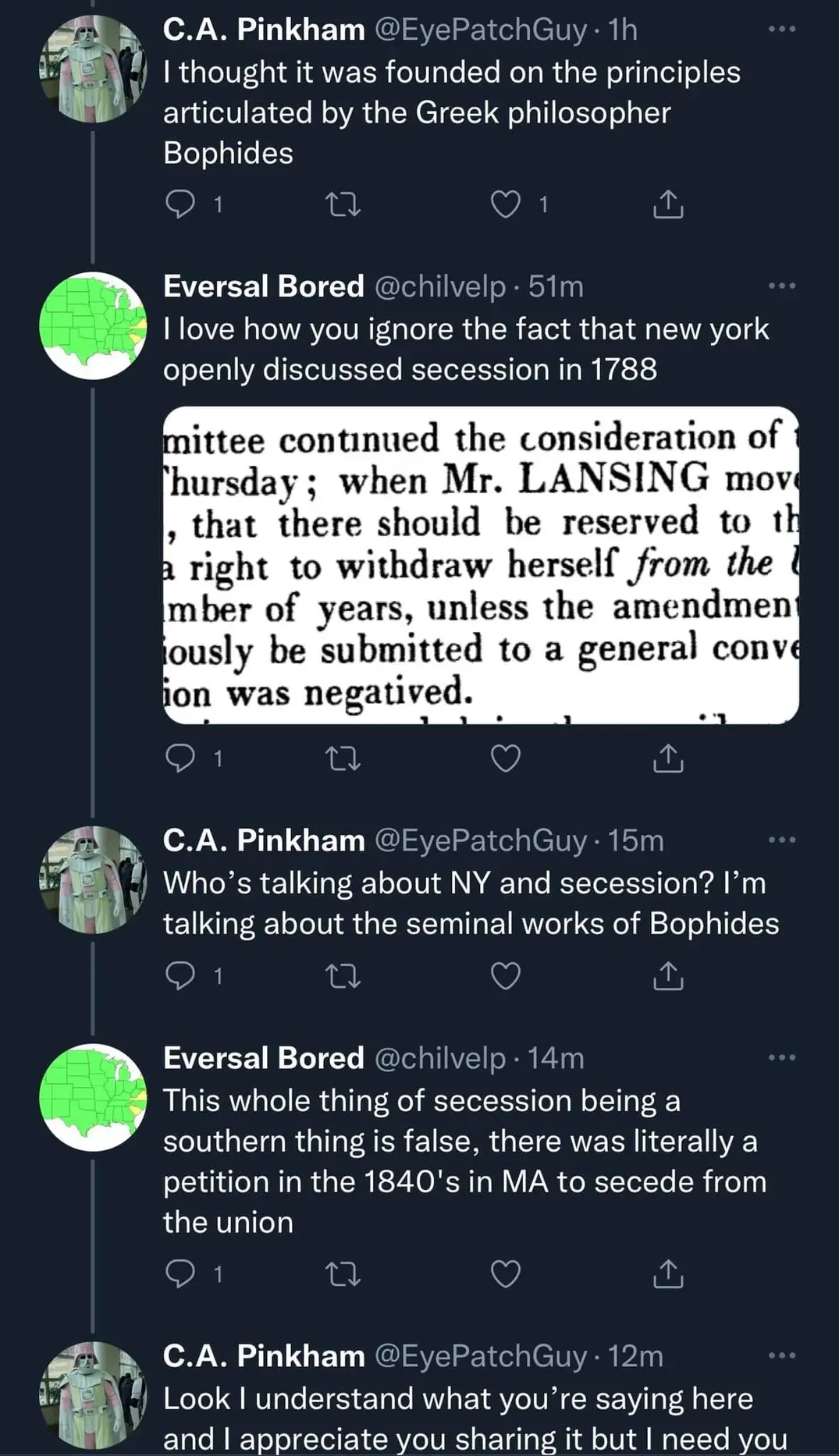Share the MA petition to secede tweet

[668, 1274]
